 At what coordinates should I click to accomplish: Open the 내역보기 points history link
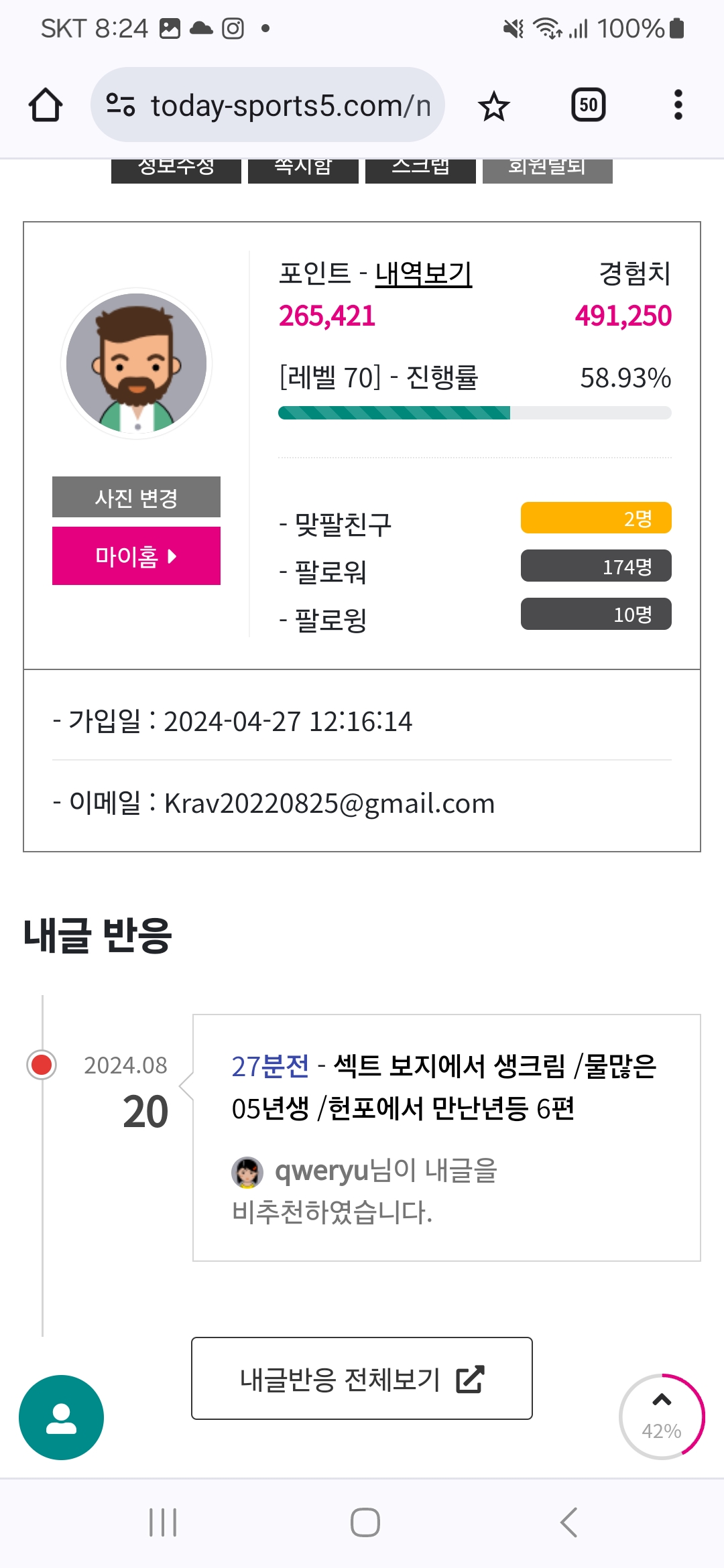(x=423, y=274)
